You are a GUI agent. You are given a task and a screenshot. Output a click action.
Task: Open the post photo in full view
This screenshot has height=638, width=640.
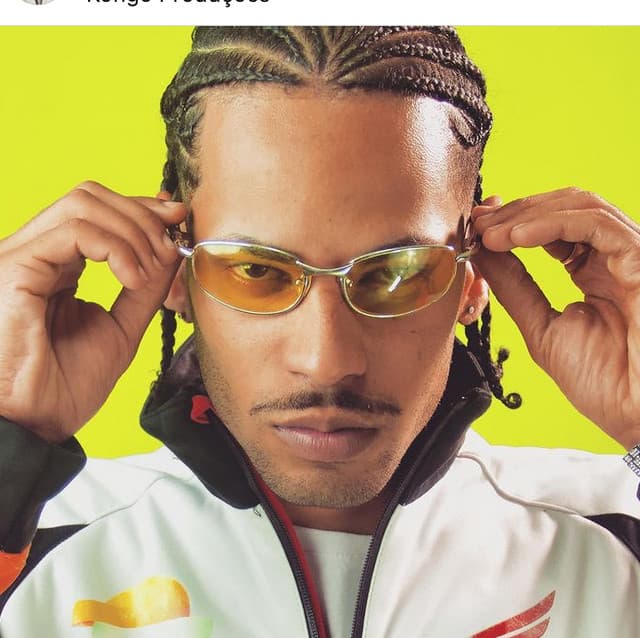[320, 330]
